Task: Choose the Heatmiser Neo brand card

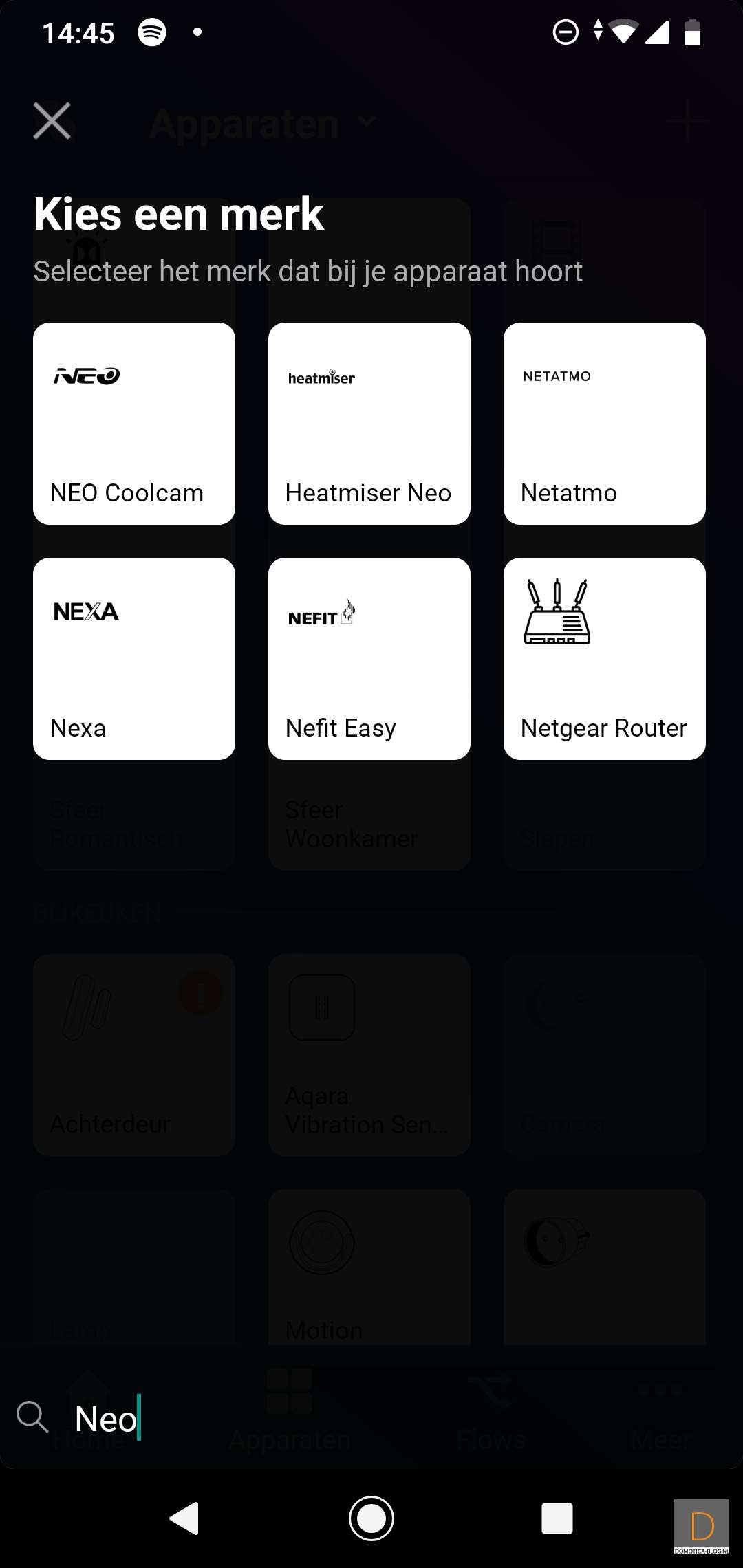Action: [369, 424]
